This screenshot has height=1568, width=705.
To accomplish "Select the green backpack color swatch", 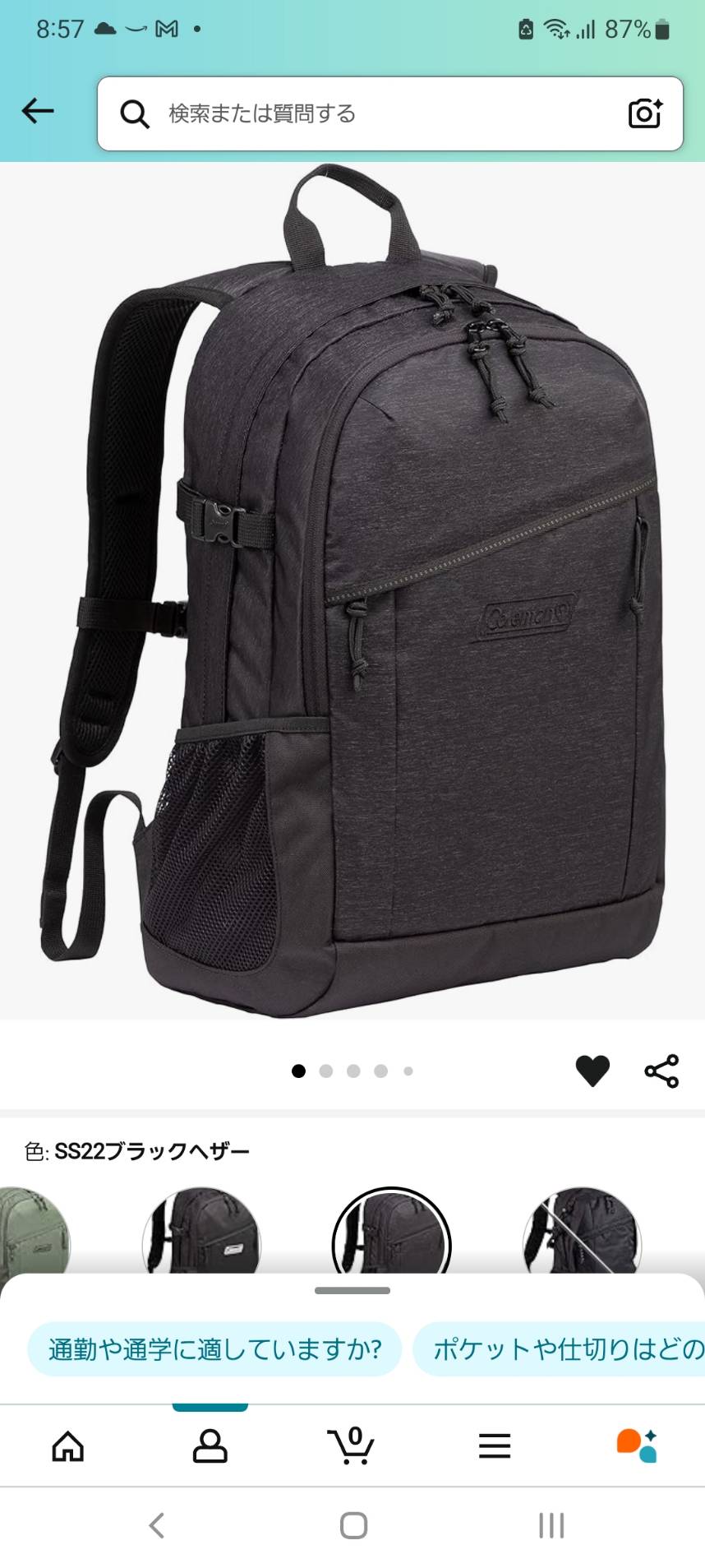I will 33,1232.
